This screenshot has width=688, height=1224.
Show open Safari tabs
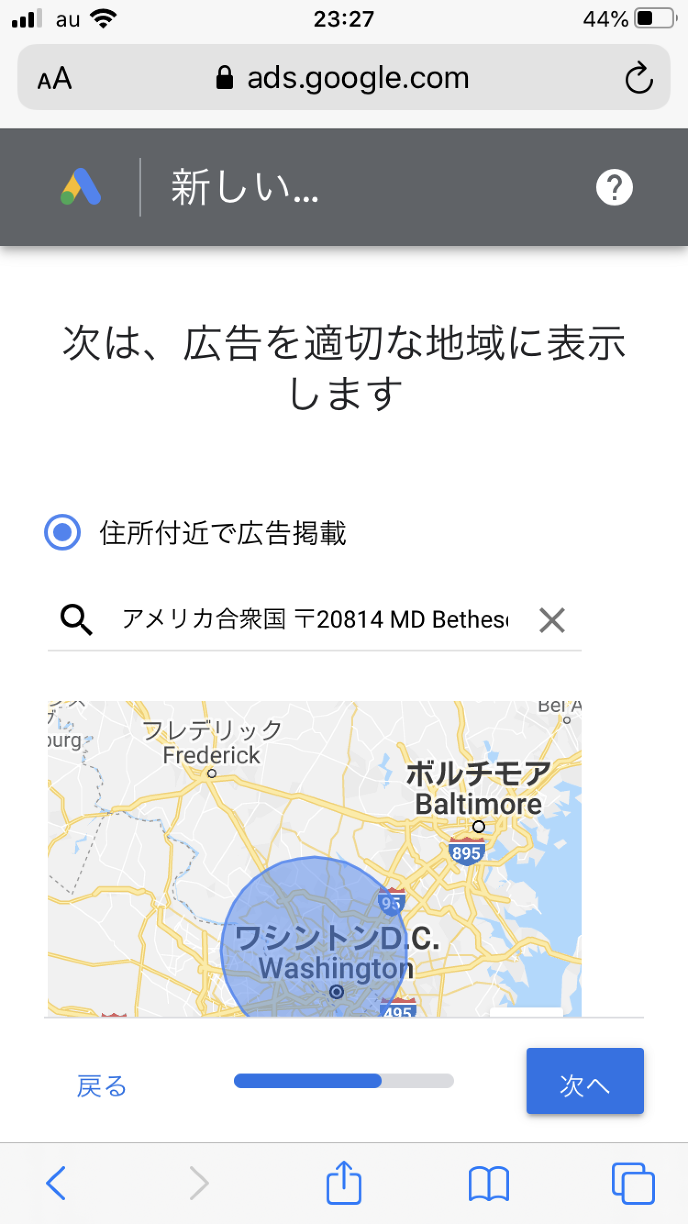(x=632, y=1183)
